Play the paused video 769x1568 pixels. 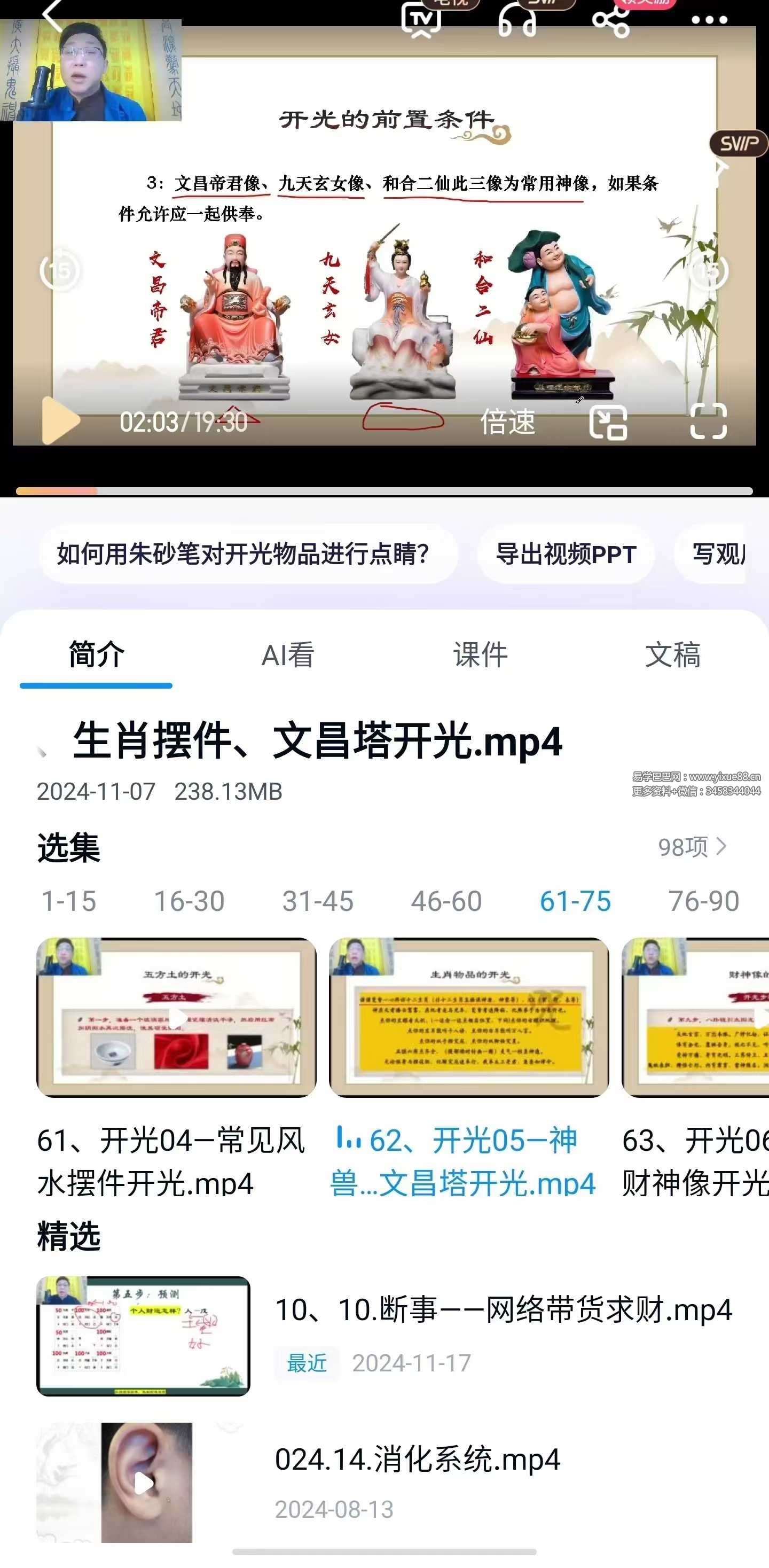click(60, 420)
